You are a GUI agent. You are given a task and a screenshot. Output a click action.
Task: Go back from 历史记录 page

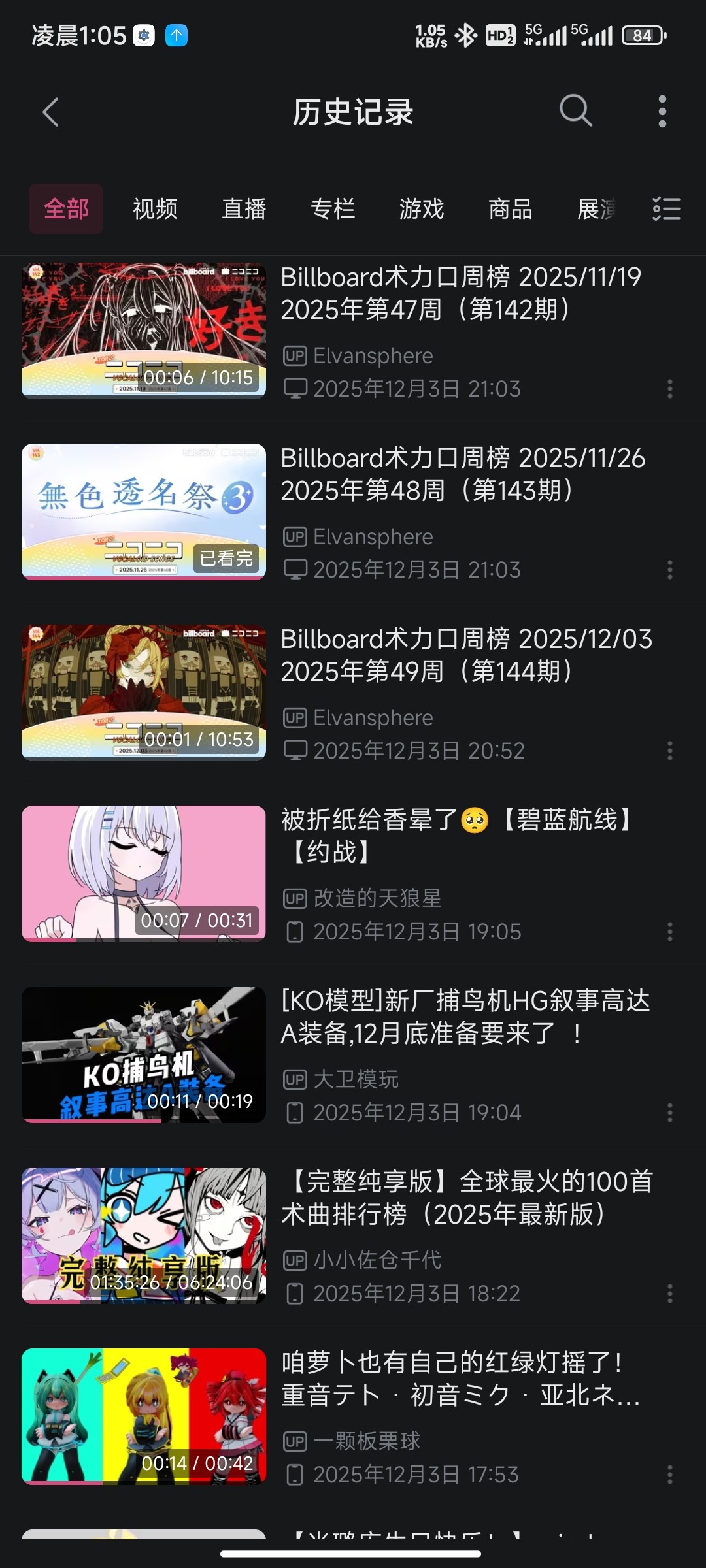51,112
